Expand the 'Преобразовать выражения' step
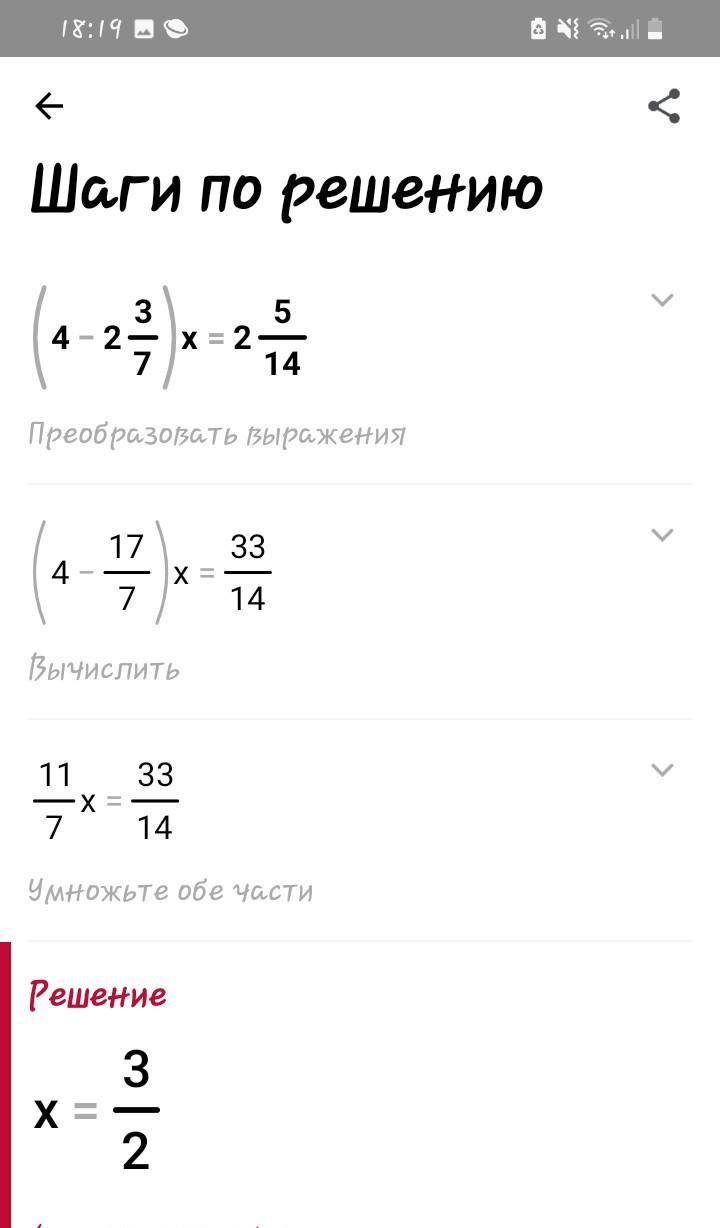The image size is (720, 1228). click(x=662, y=299)
